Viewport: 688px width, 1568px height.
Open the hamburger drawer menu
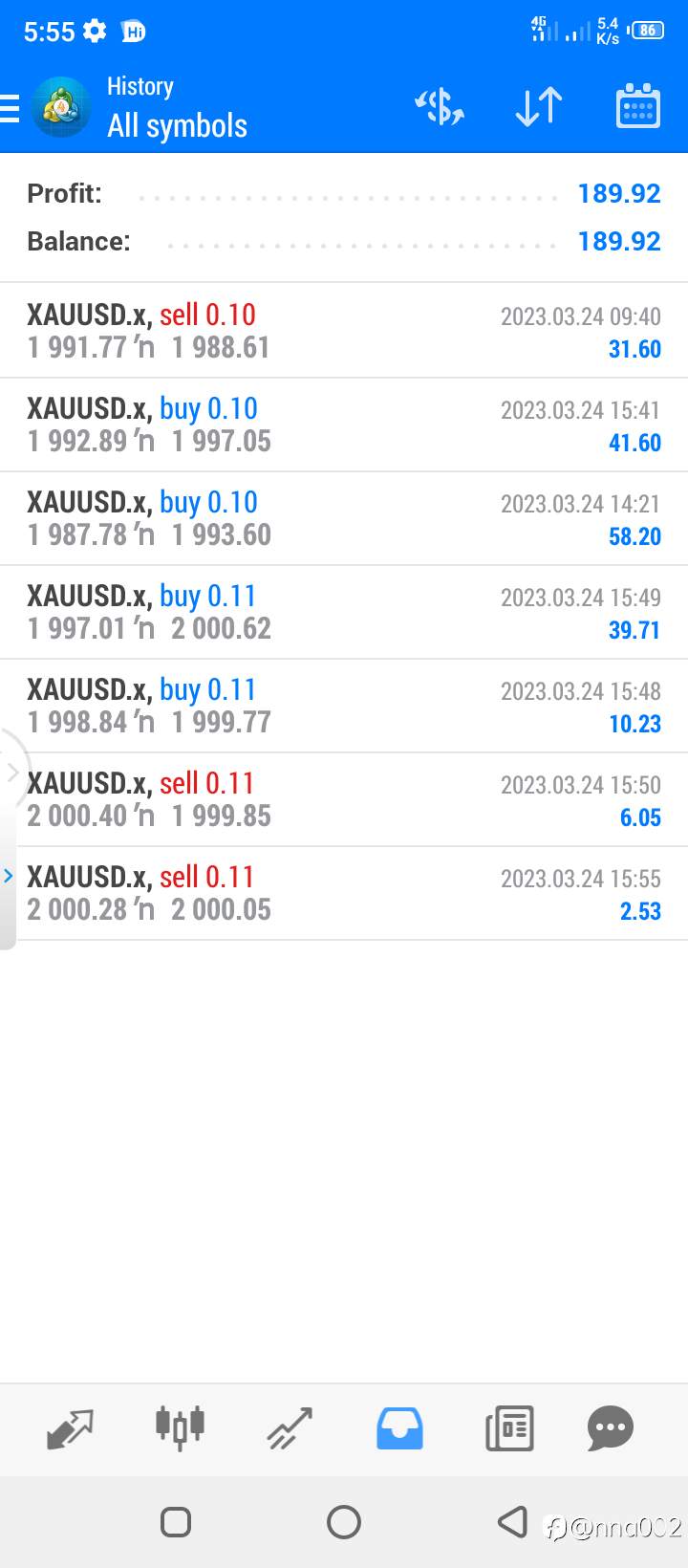pyautogui.click(x=10, y=108)
